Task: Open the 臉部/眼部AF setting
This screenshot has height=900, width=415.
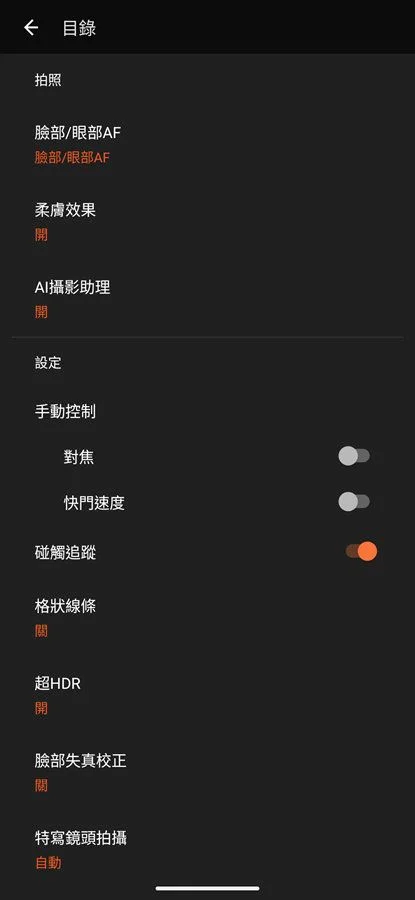Action: tap(207, 145)
